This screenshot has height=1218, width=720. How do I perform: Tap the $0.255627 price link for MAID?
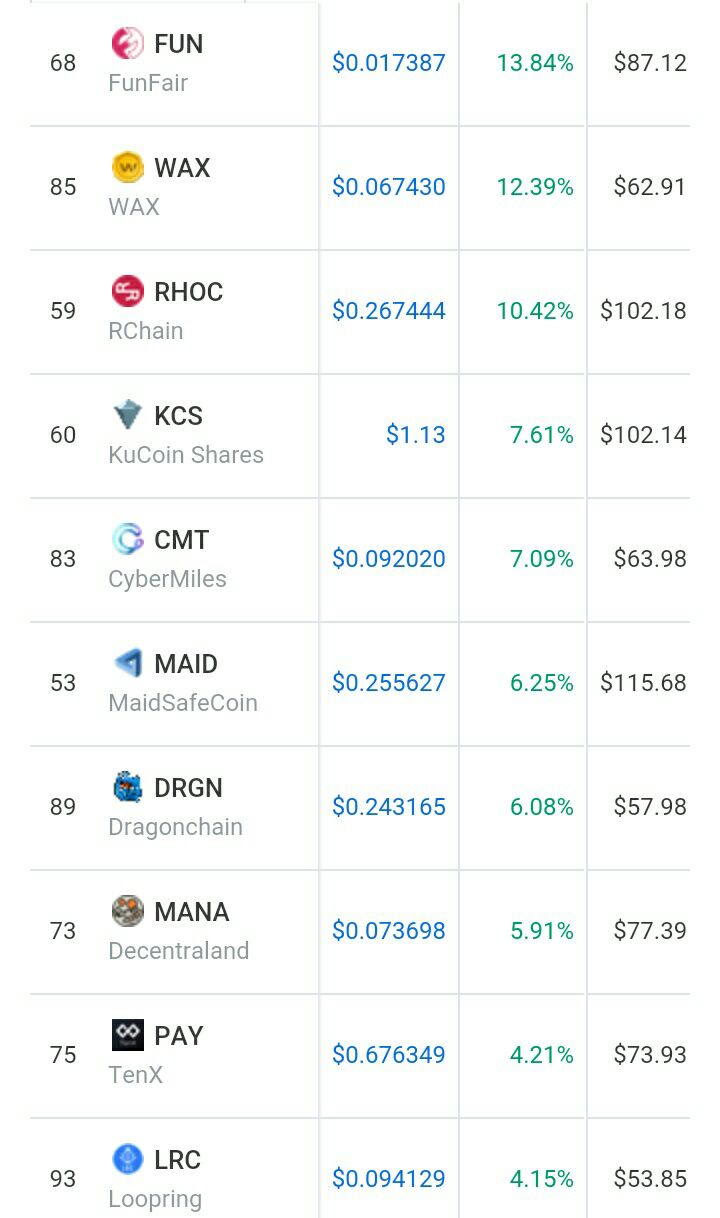(389, 683)
